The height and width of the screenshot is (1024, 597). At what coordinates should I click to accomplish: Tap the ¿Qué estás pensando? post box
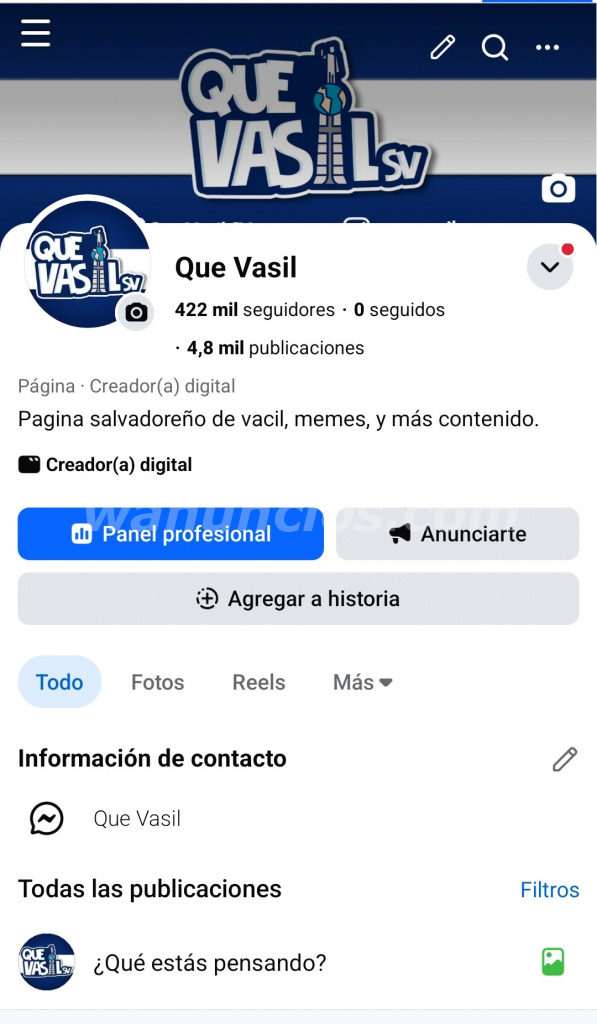pos(209,963)
